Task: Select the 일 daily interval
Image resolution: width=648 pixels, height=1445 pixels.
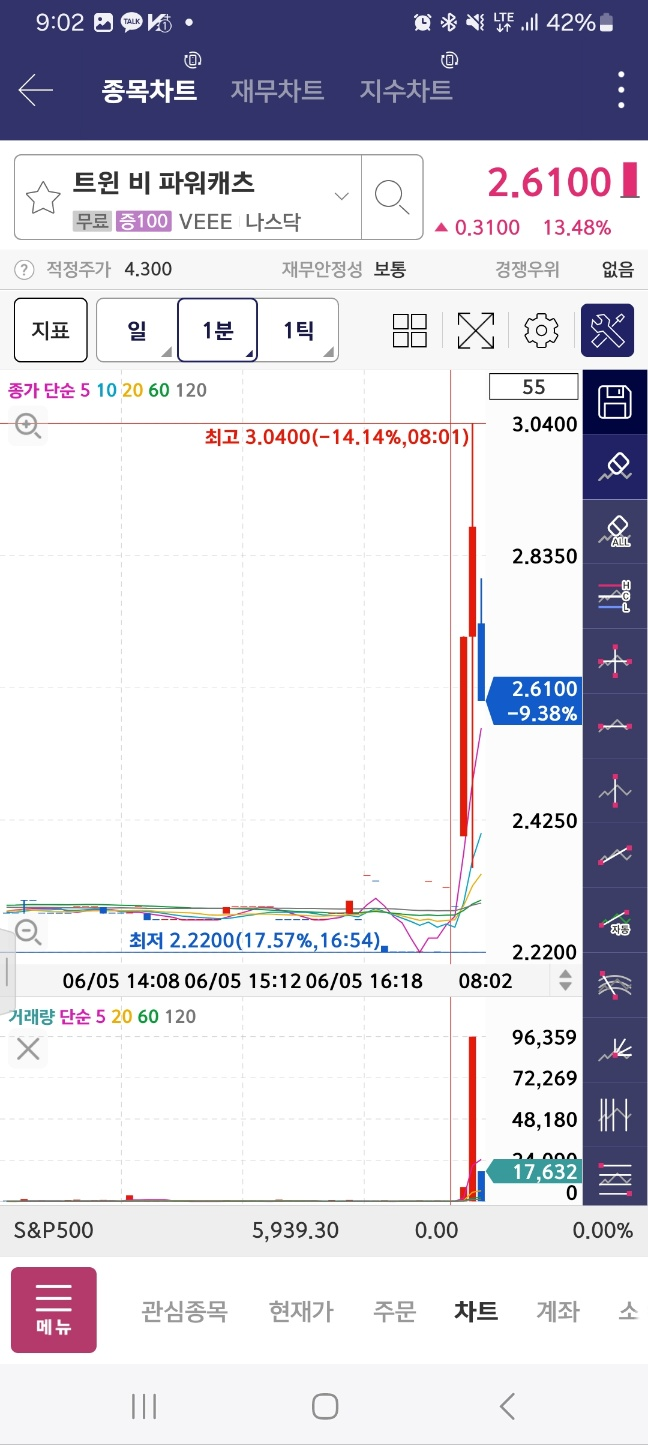Action: pos(137,330)
